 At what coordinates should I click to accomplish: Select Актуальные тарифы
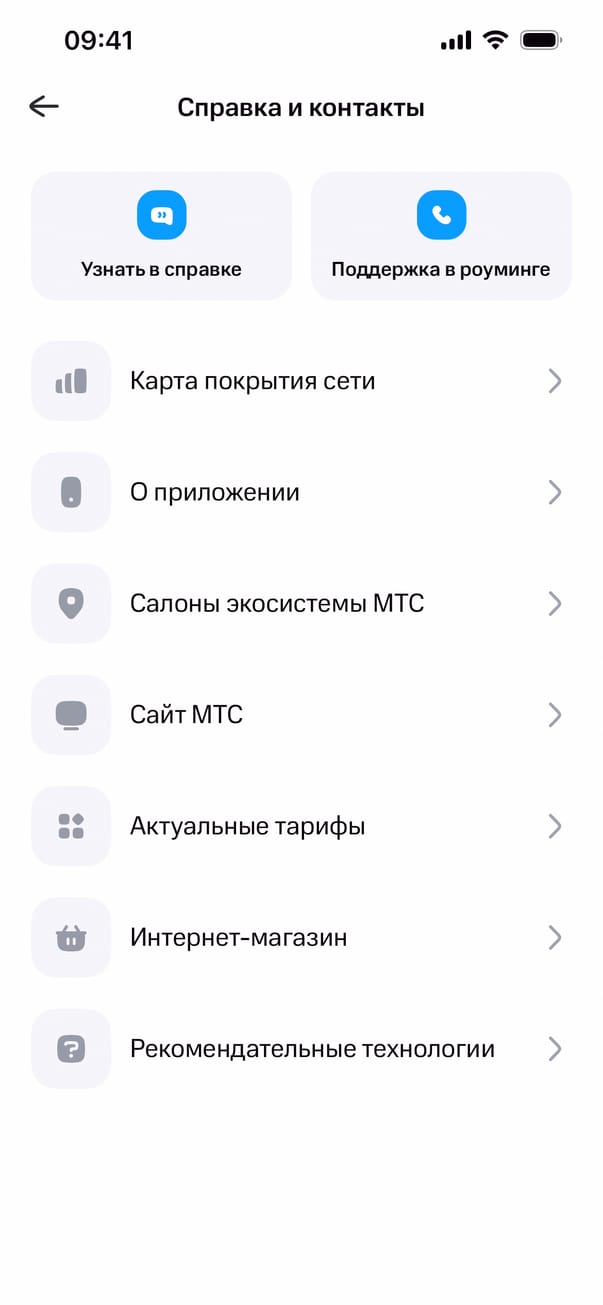pos(300,827)
